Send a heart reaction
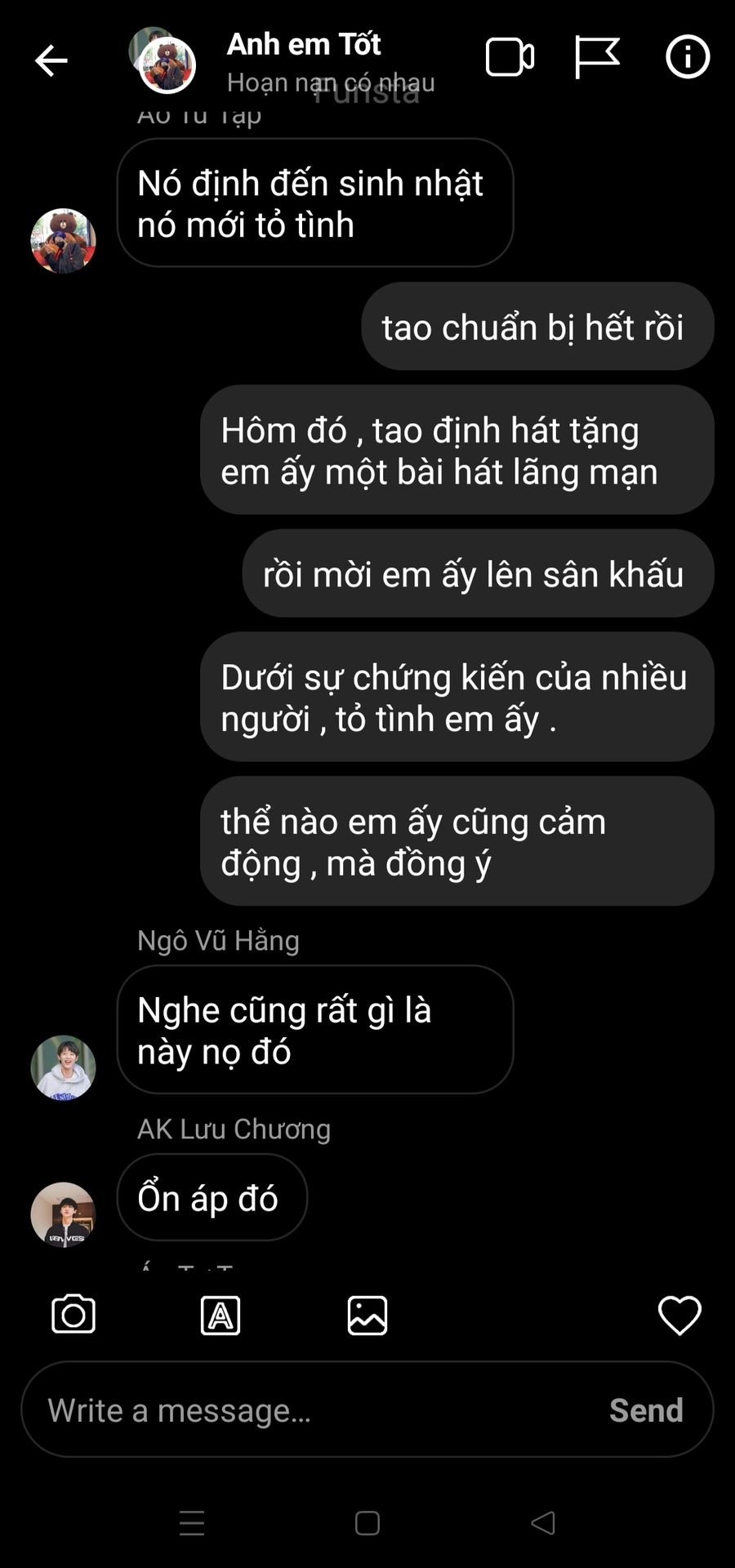 (679, 1316)
